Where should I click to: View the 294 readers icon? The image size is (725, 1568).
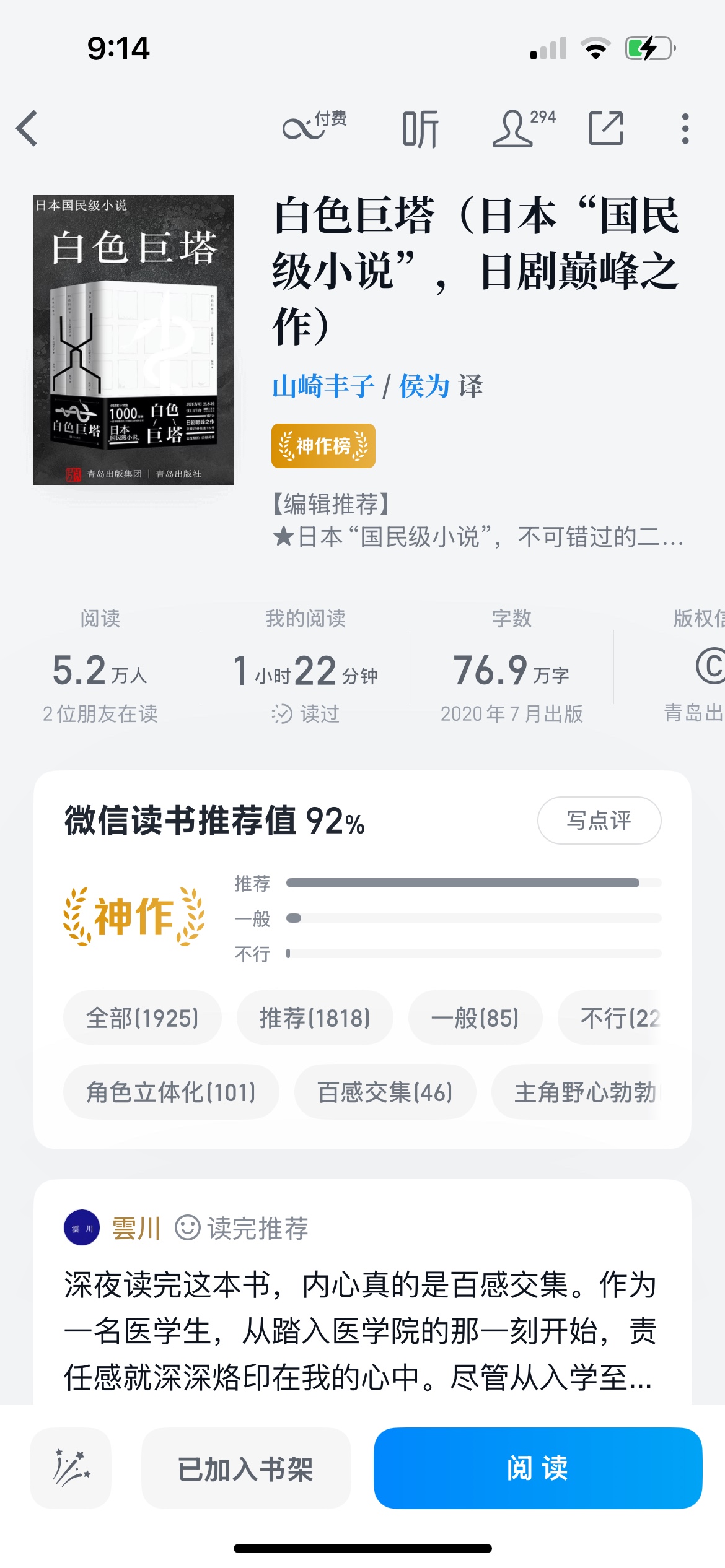tap(524, 128)
